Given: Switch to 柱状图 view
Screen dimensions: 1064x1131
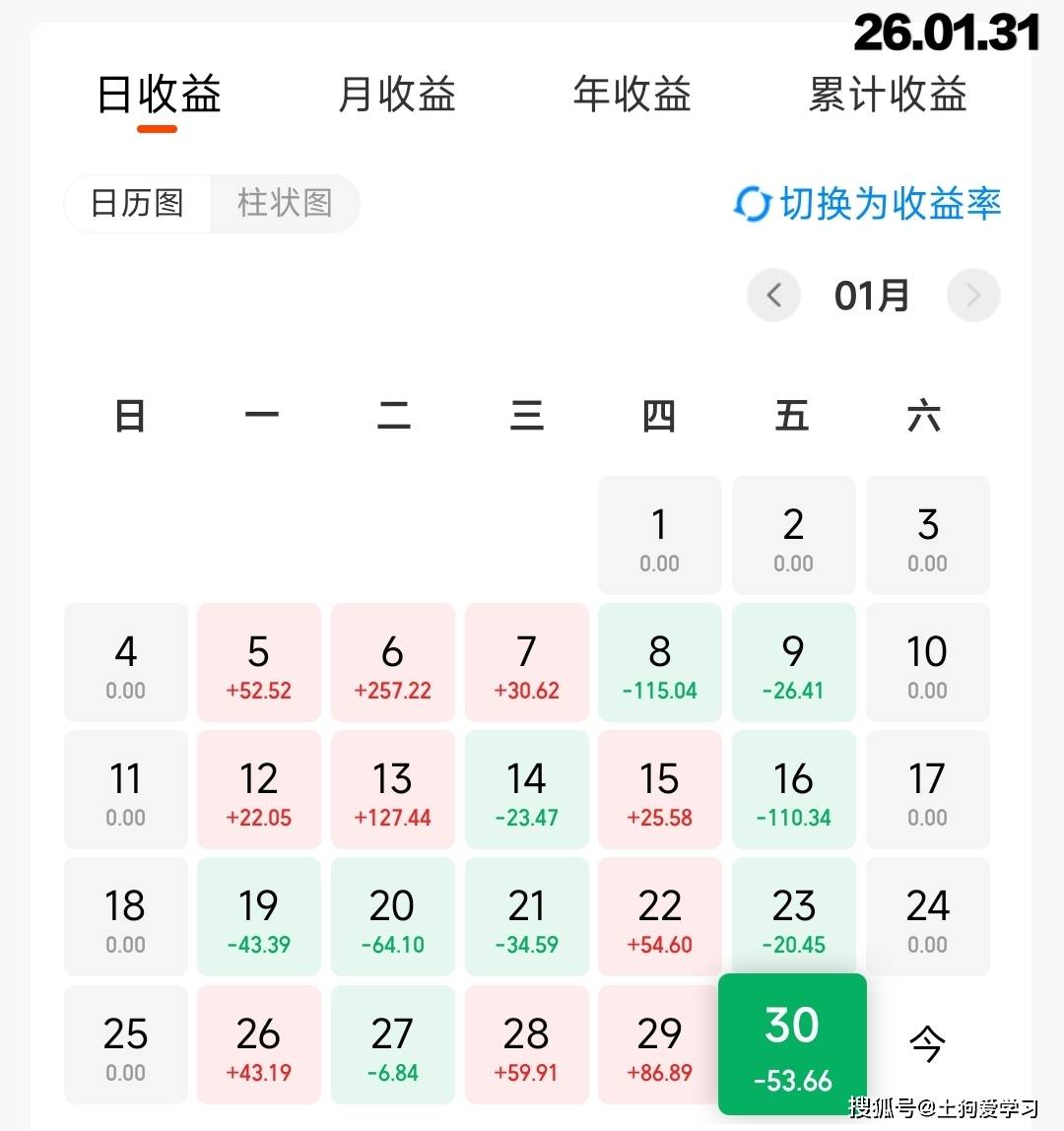Looking at the screenshot, I should point(285,204).
